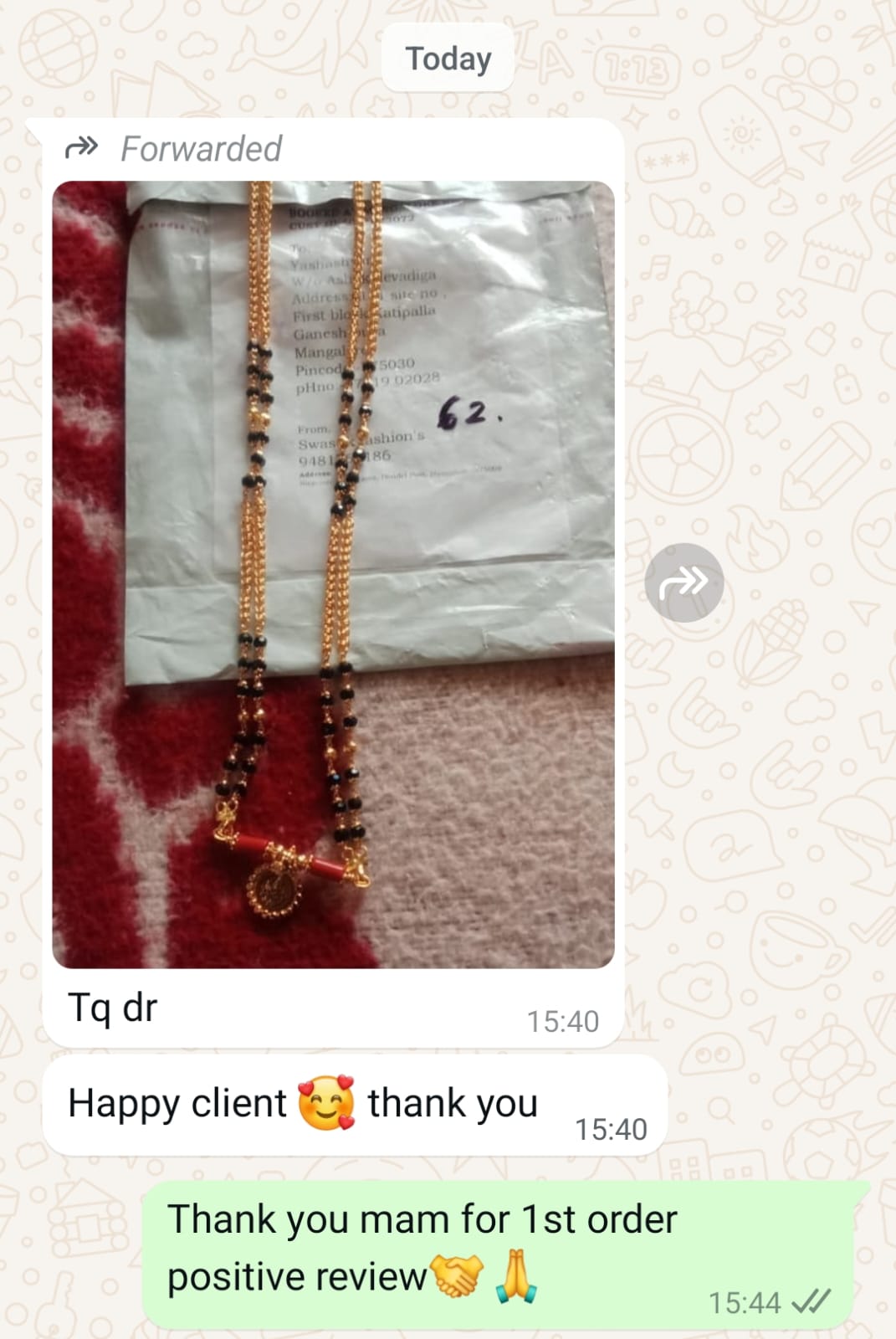Forward the photo using the arrow button
896x1339 pixels.
[684, 582]
